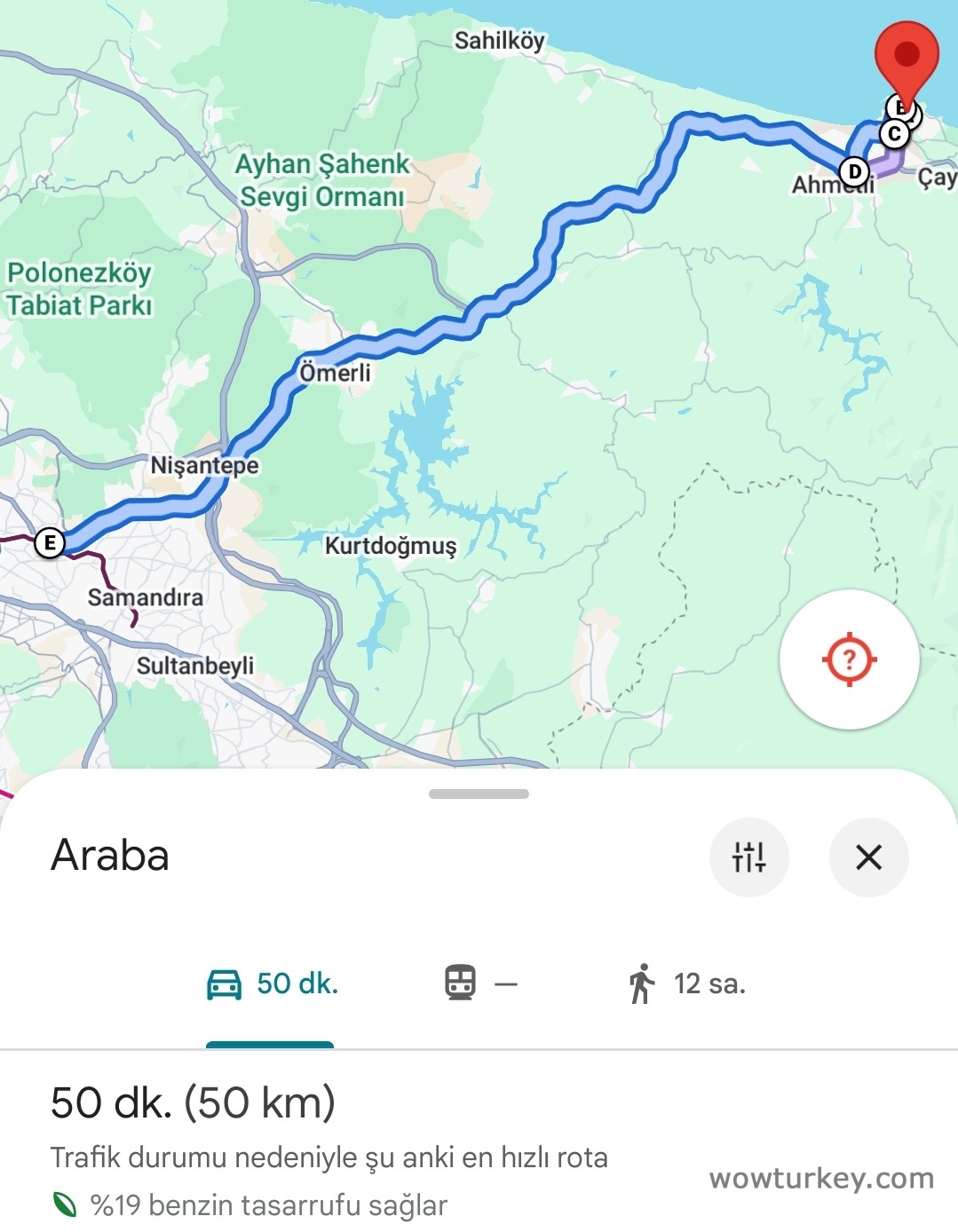Click the 50 dk. (50 km) summary text

(x=192, y=1102)
